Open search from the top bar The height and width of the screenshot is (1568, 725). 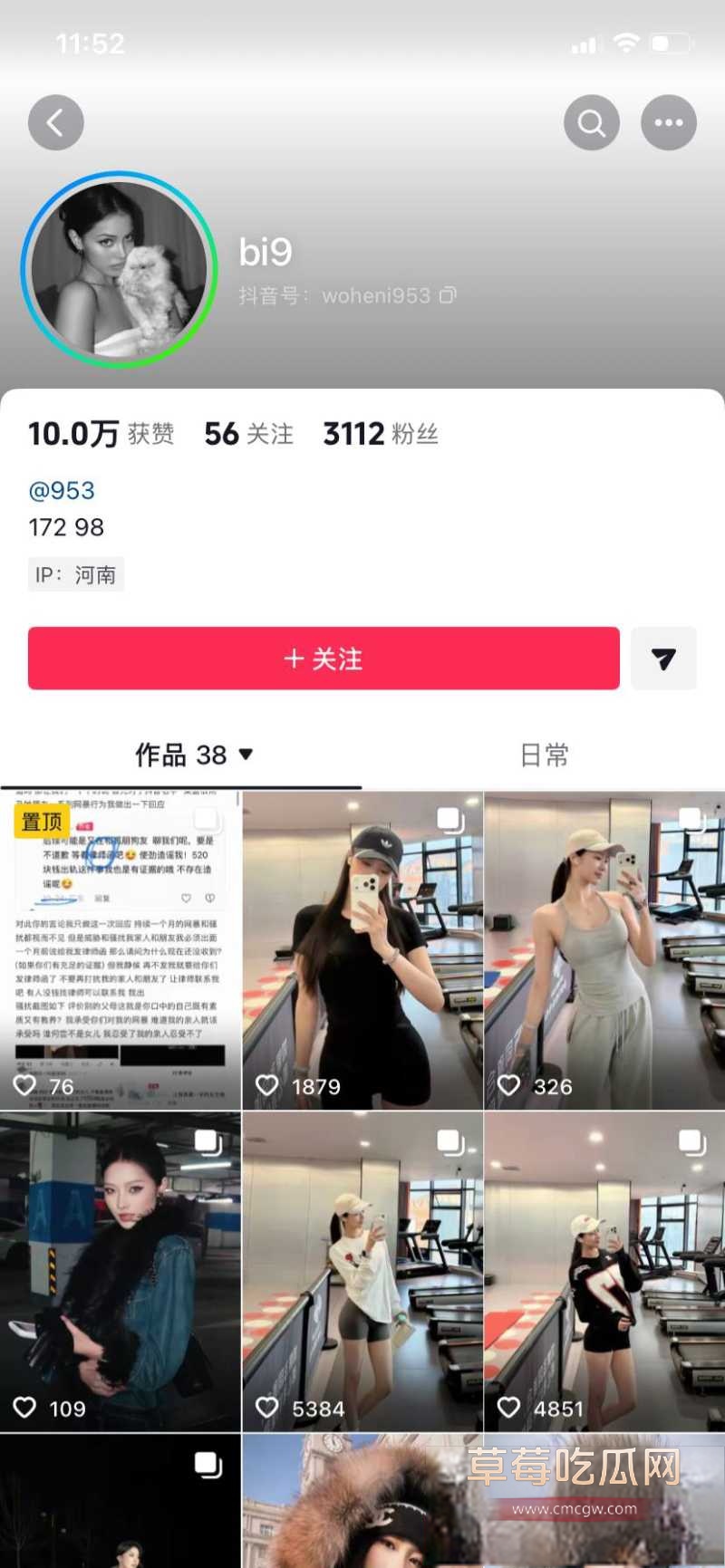pyautogui.click(x=592, y=121)
